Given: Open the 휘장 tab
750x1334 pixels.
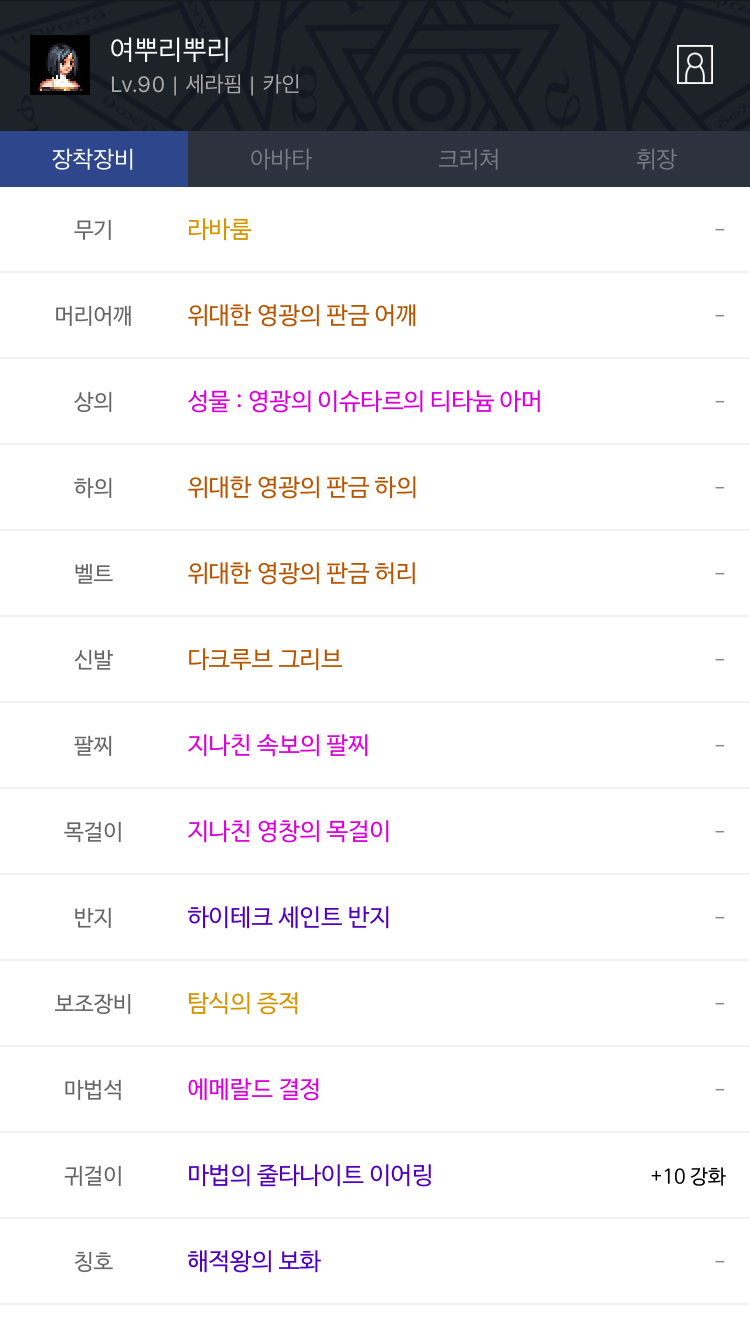Looking at the screenshot, I should click(x=656, y=159).
